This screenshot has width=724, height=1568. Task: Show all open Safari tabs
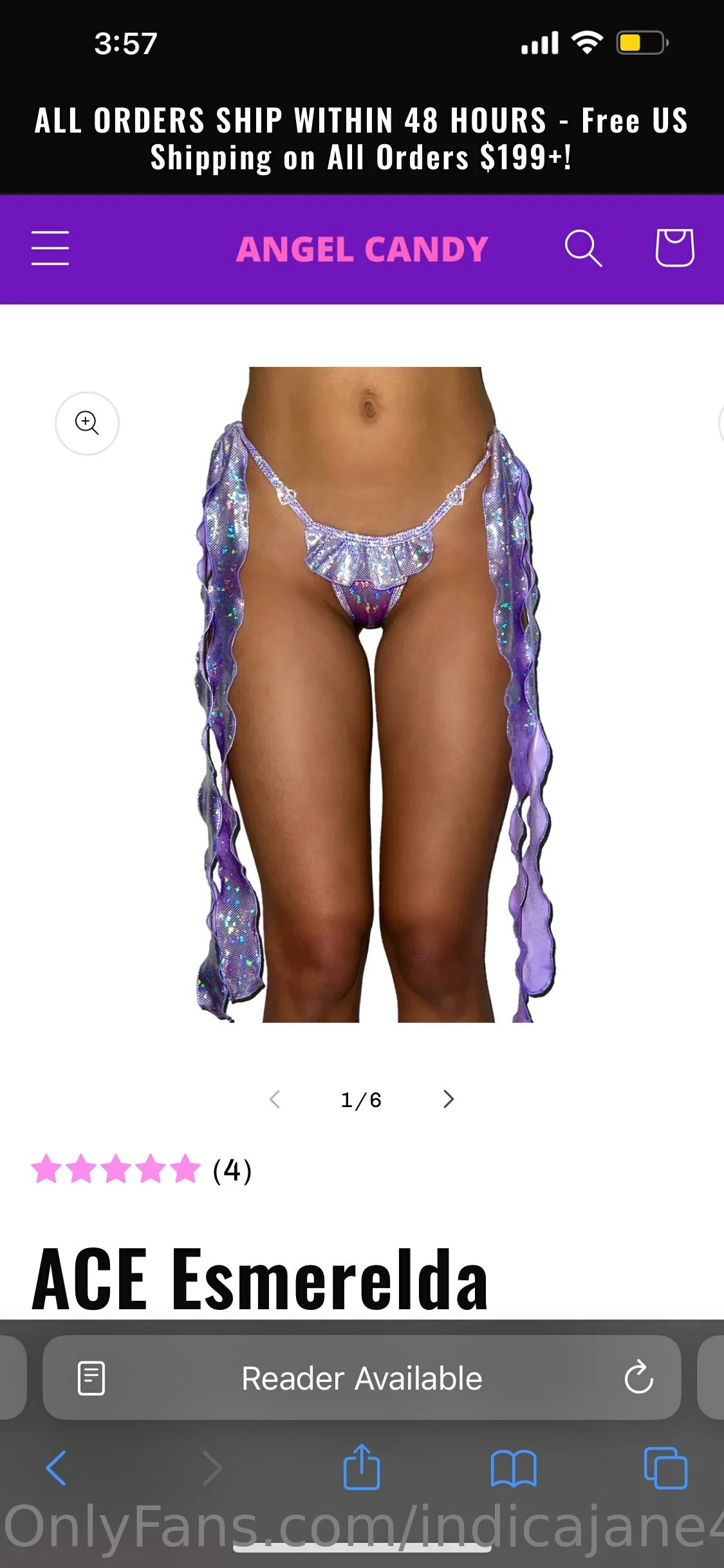665,1468
